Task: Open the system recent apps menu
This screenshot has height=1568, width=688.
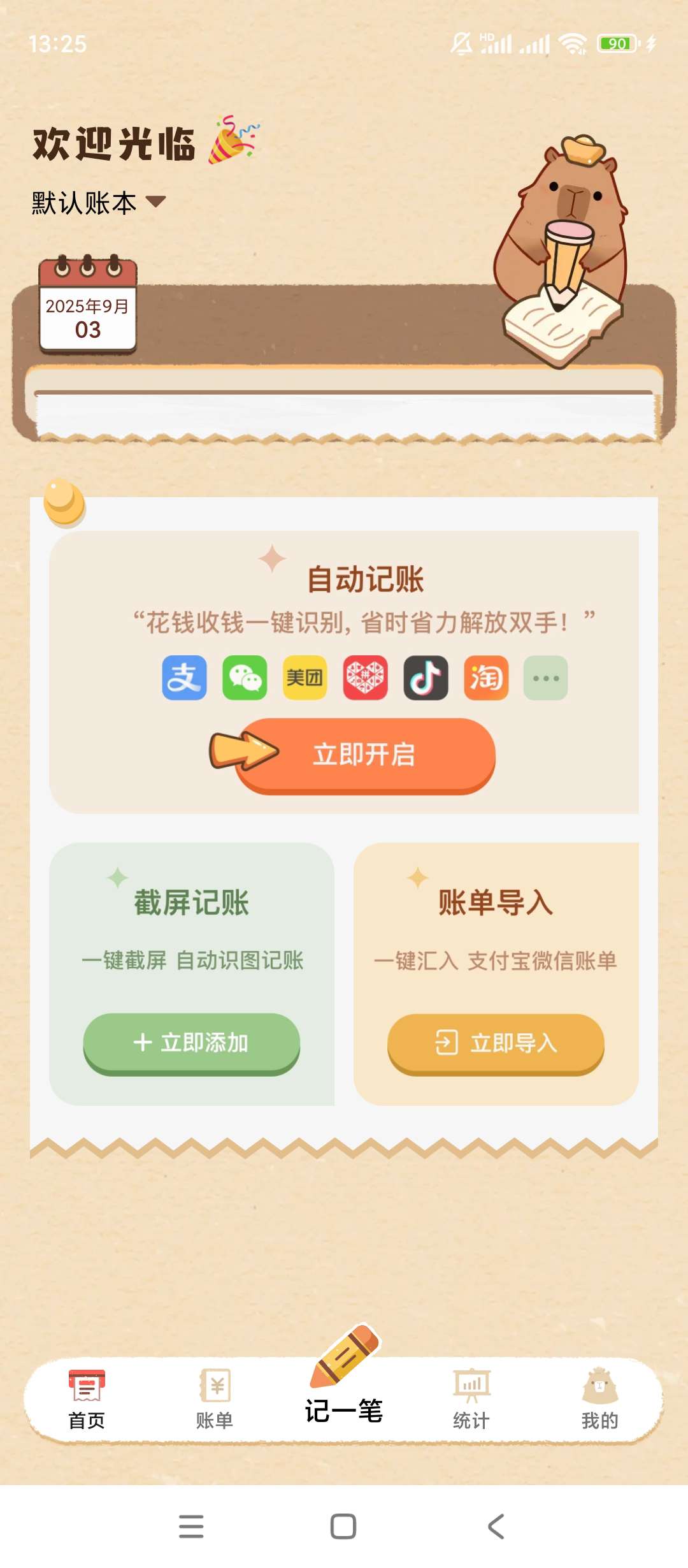Action: (x=191, y=1527)
